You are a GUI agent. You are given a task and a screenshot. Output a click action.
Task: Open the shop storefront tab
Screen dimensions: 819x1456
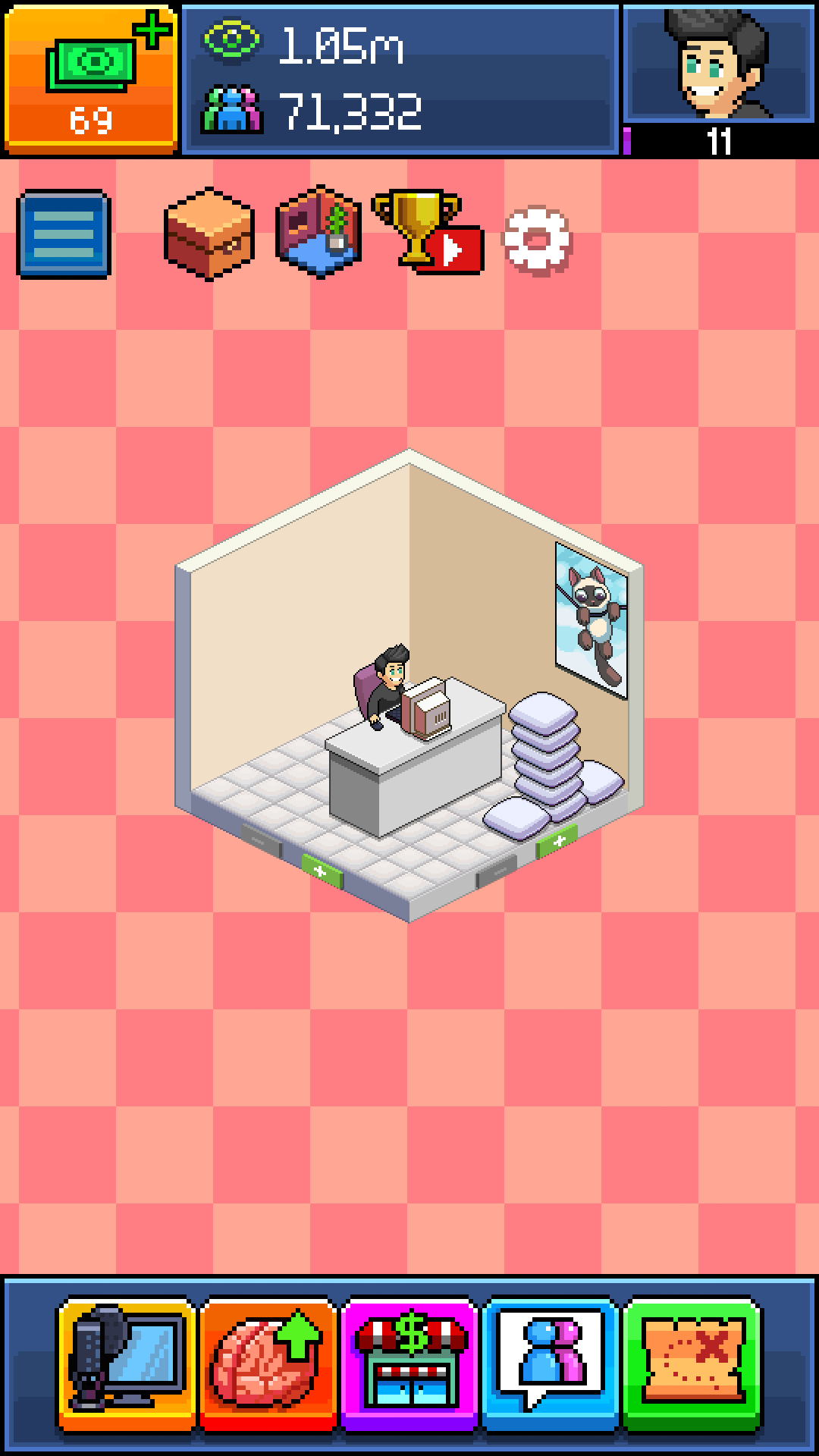(x=409, y=1363)
